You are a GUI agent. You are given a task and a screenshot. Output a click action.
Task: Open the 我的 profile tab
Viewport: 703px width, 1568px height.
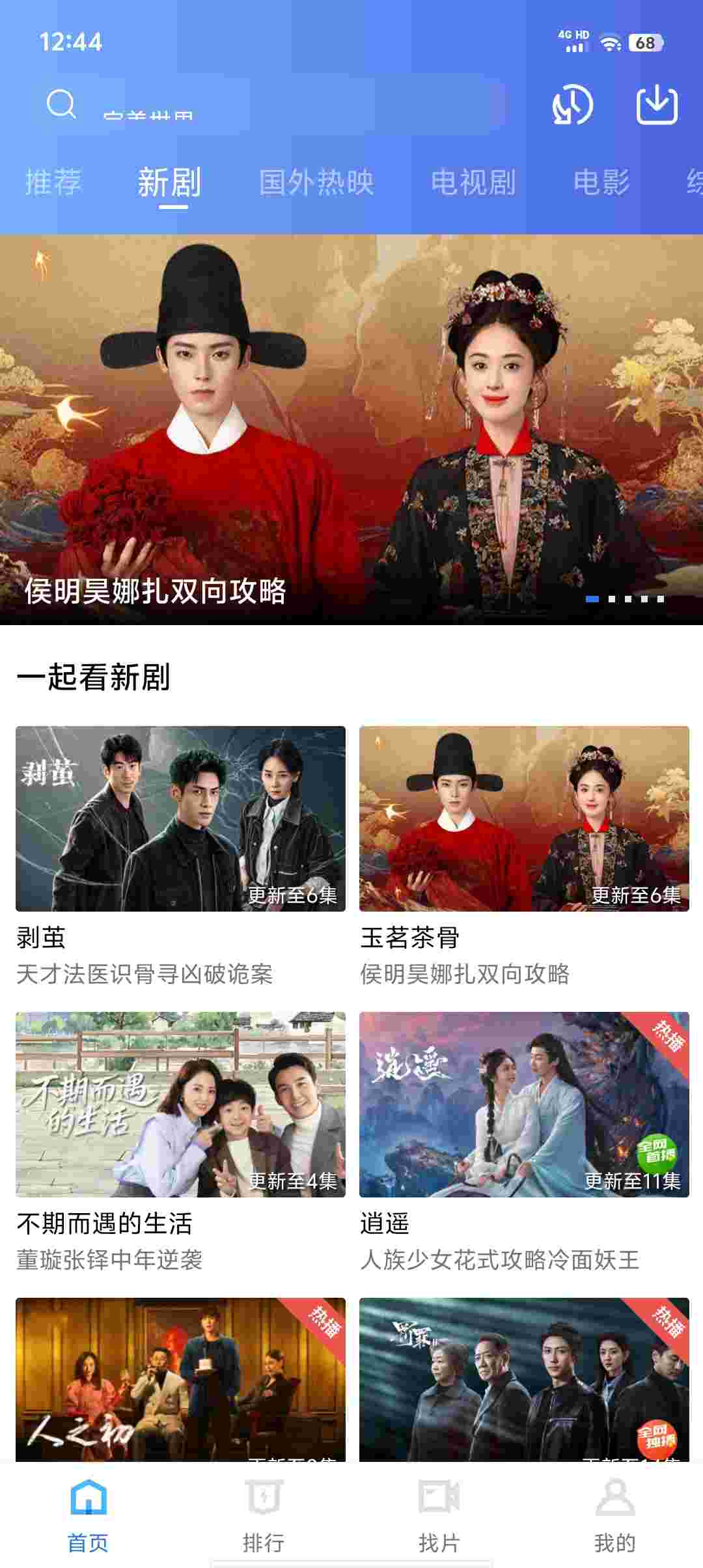(615, 1515)
